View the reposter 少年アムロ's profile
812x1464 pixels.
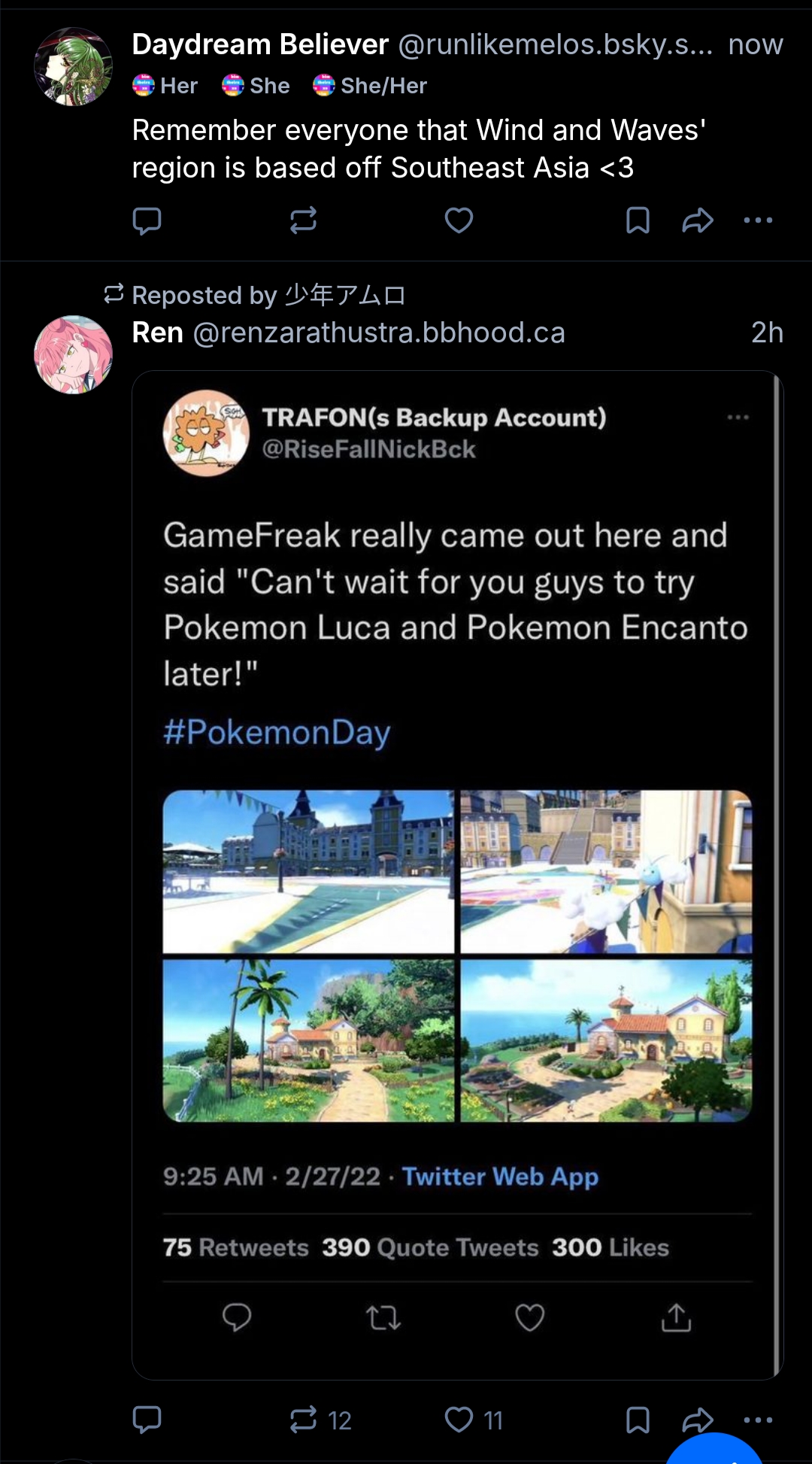[344, 296]
